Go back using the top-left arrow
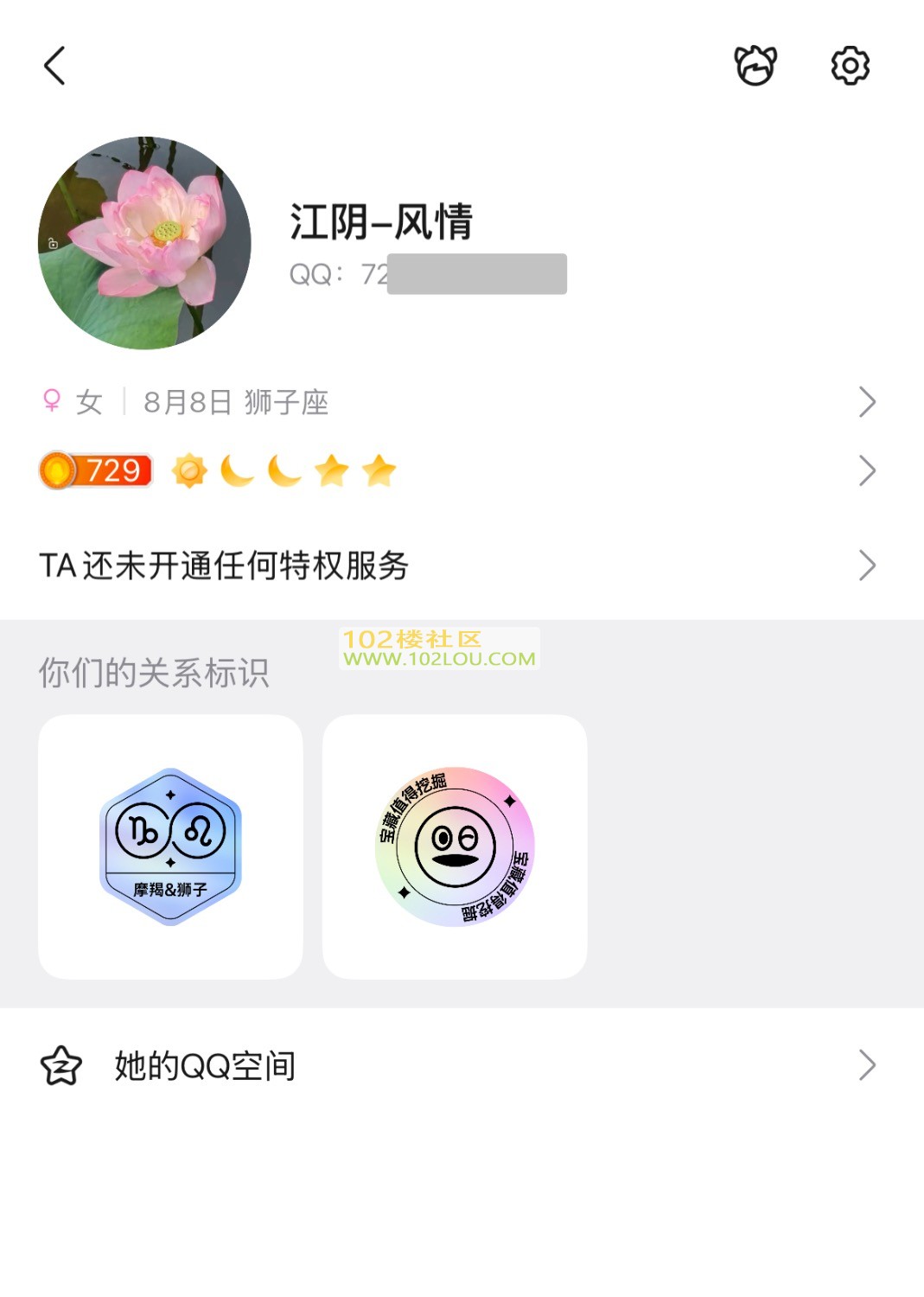Screen dimensions: 924x1297 tap(55, 66)
